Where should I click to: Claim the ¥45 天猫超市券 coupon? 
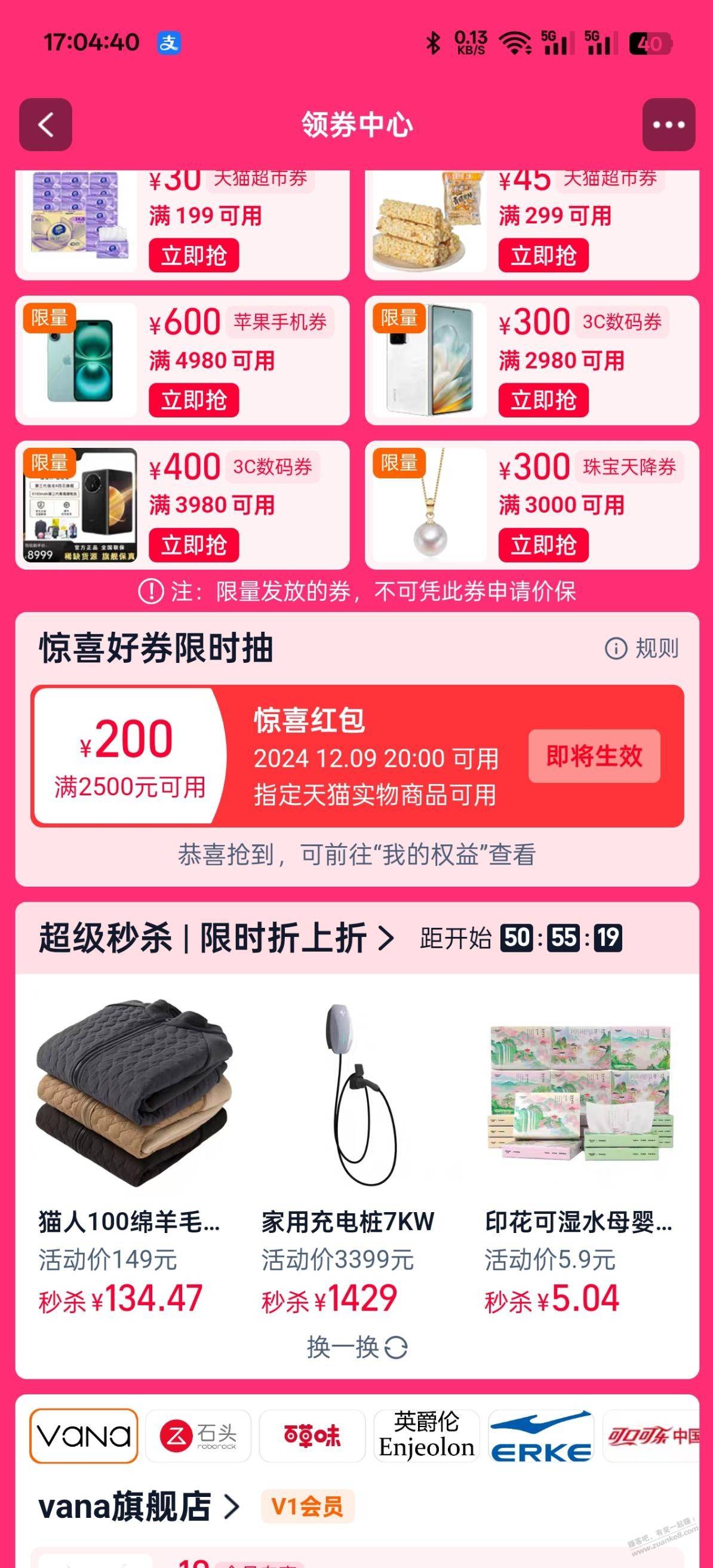click(x=543, y=256)
